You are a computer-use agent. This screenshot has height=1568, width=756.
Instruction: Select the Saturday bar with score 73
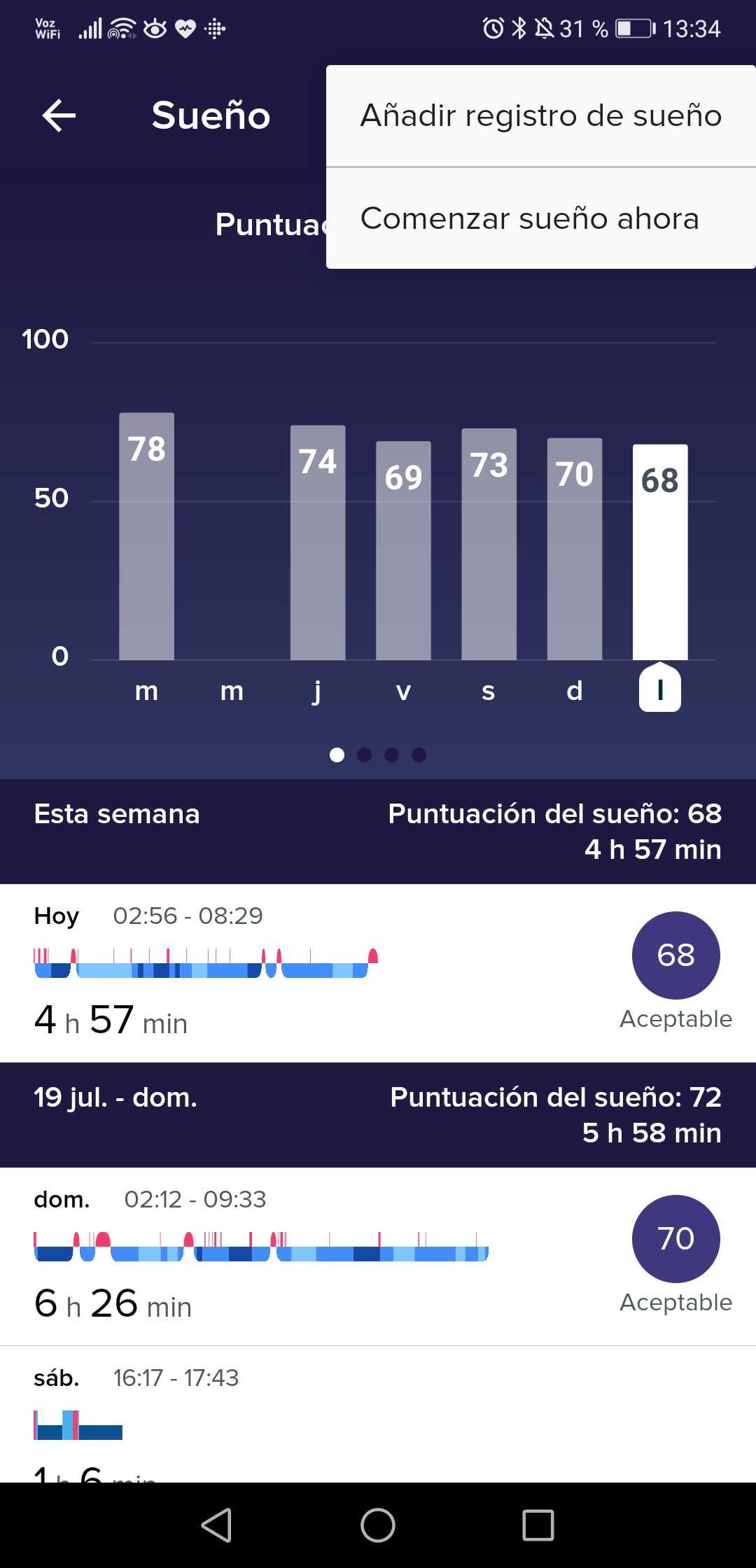(489, 544)
